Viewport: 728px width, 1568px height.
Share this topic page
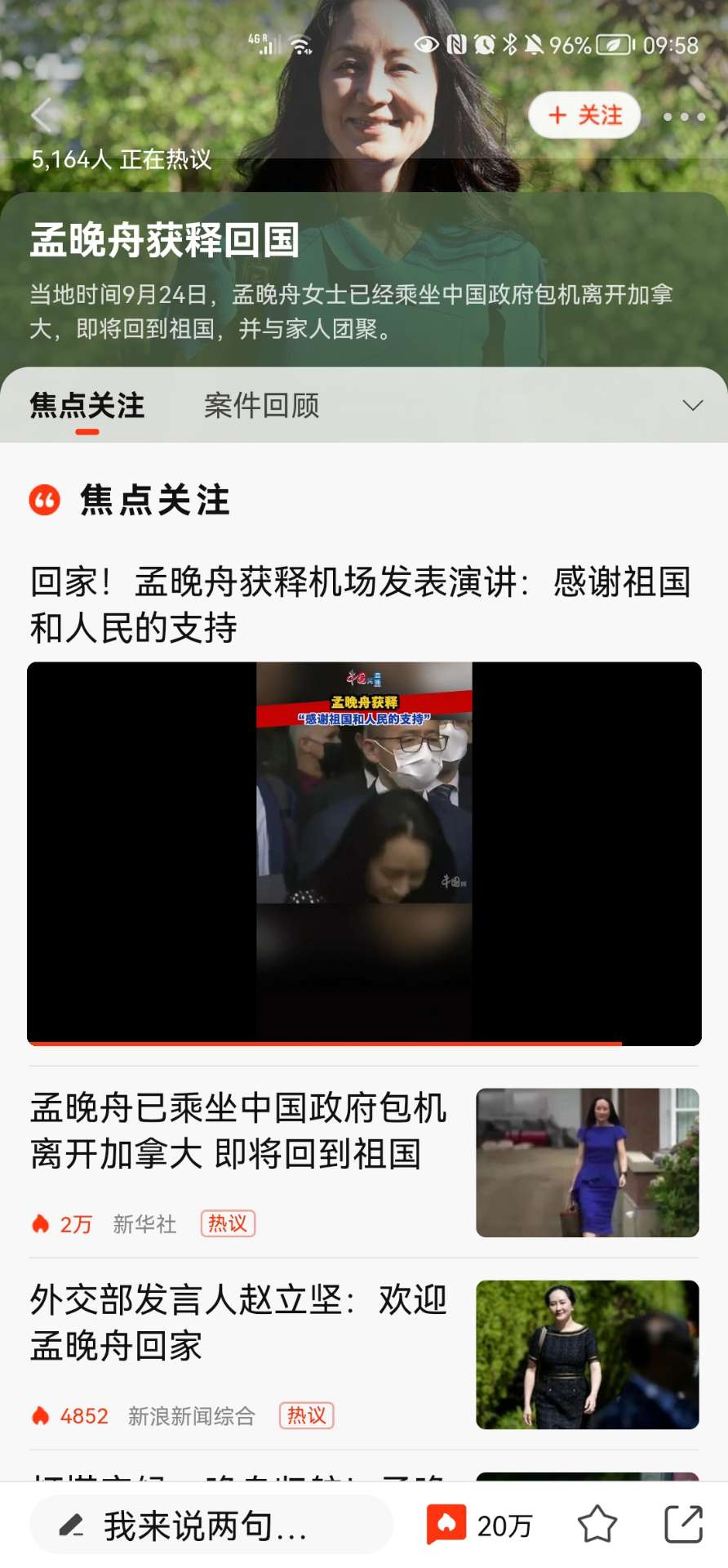tap(683, 1524)
